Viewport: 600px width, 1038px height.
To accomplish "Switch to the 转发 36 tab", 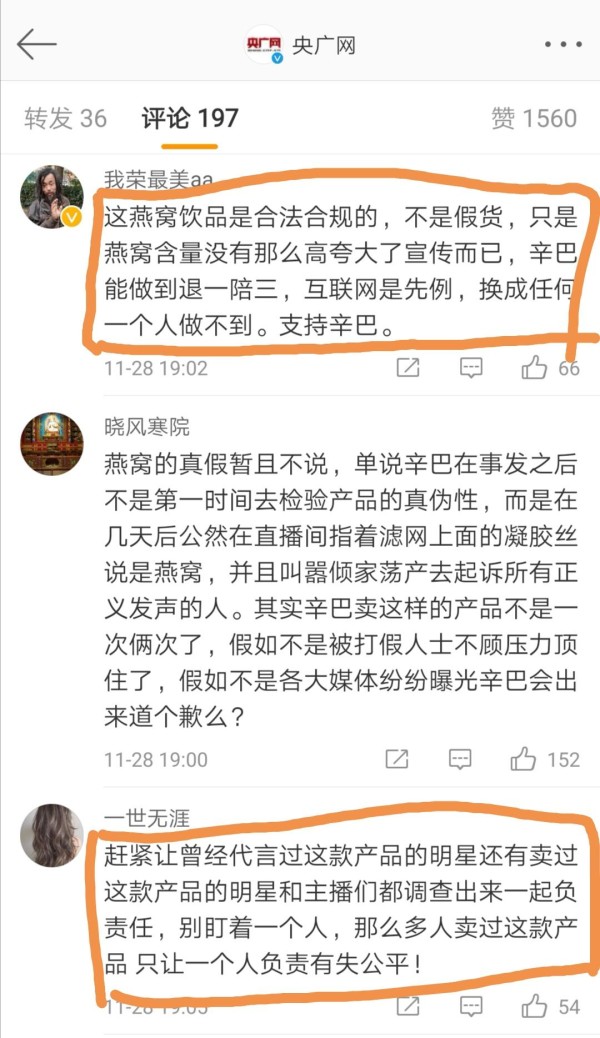I will point(65,118).
